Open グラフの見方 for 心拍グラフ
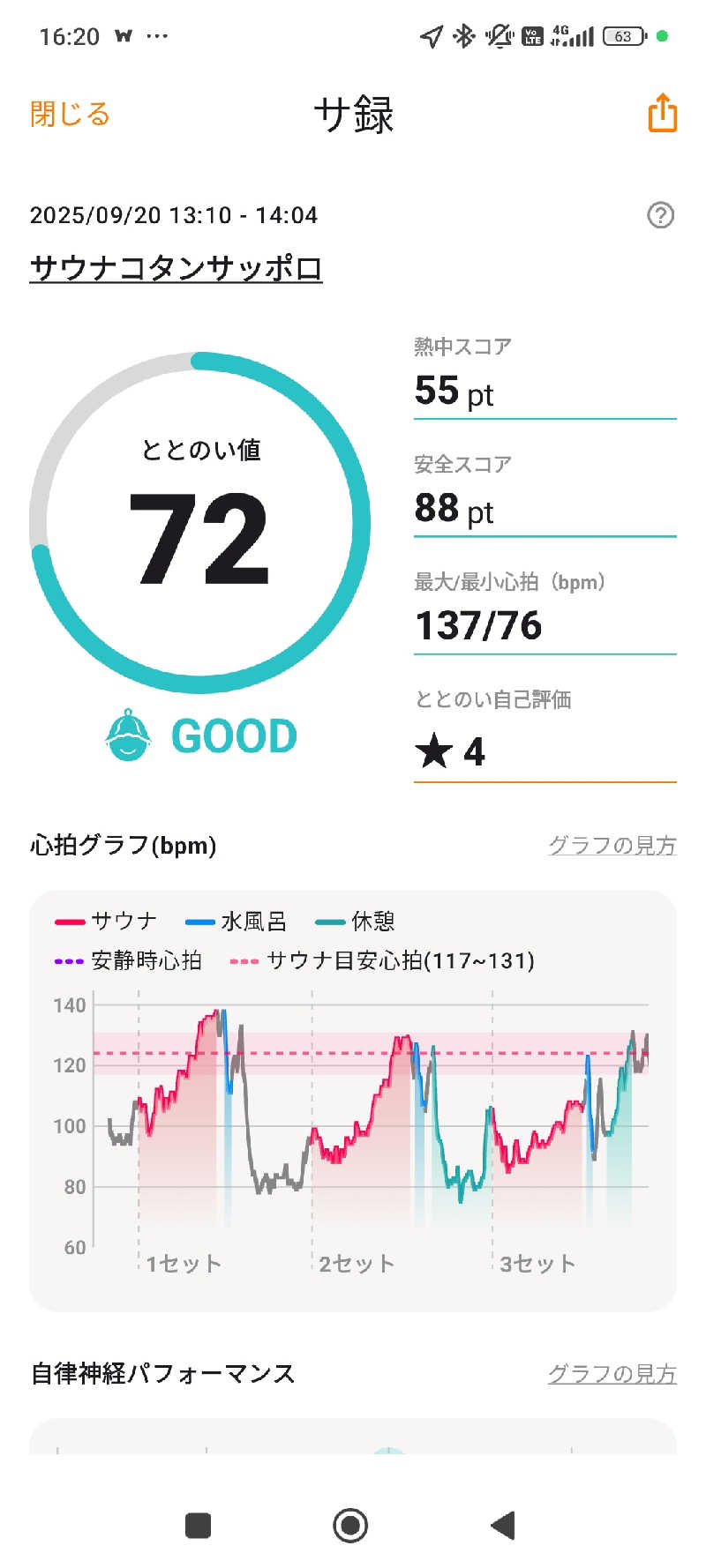The width and height of the screenshot is (706, 1568). (x=612, y=845)
